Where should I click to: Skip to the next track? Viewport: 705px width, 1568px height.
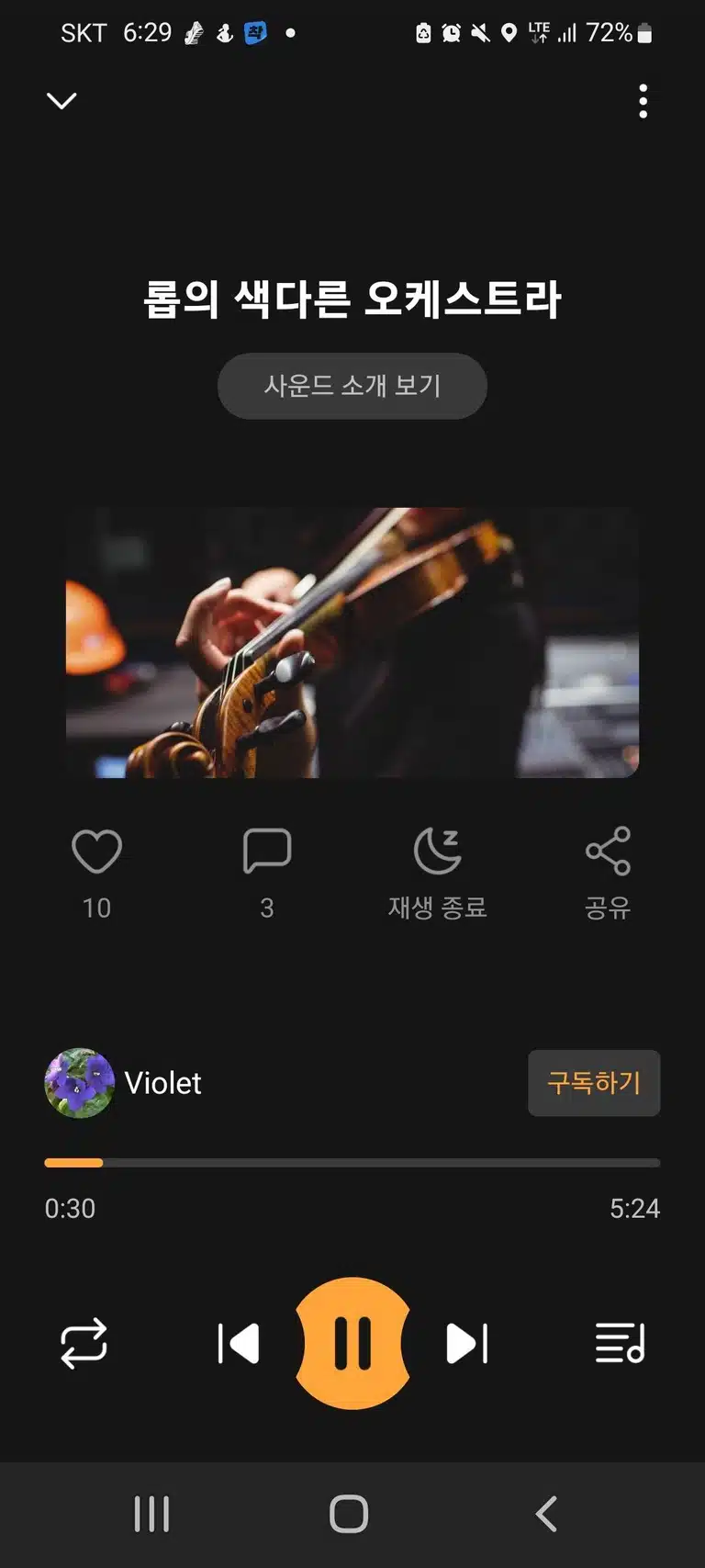click(466, 1344)
